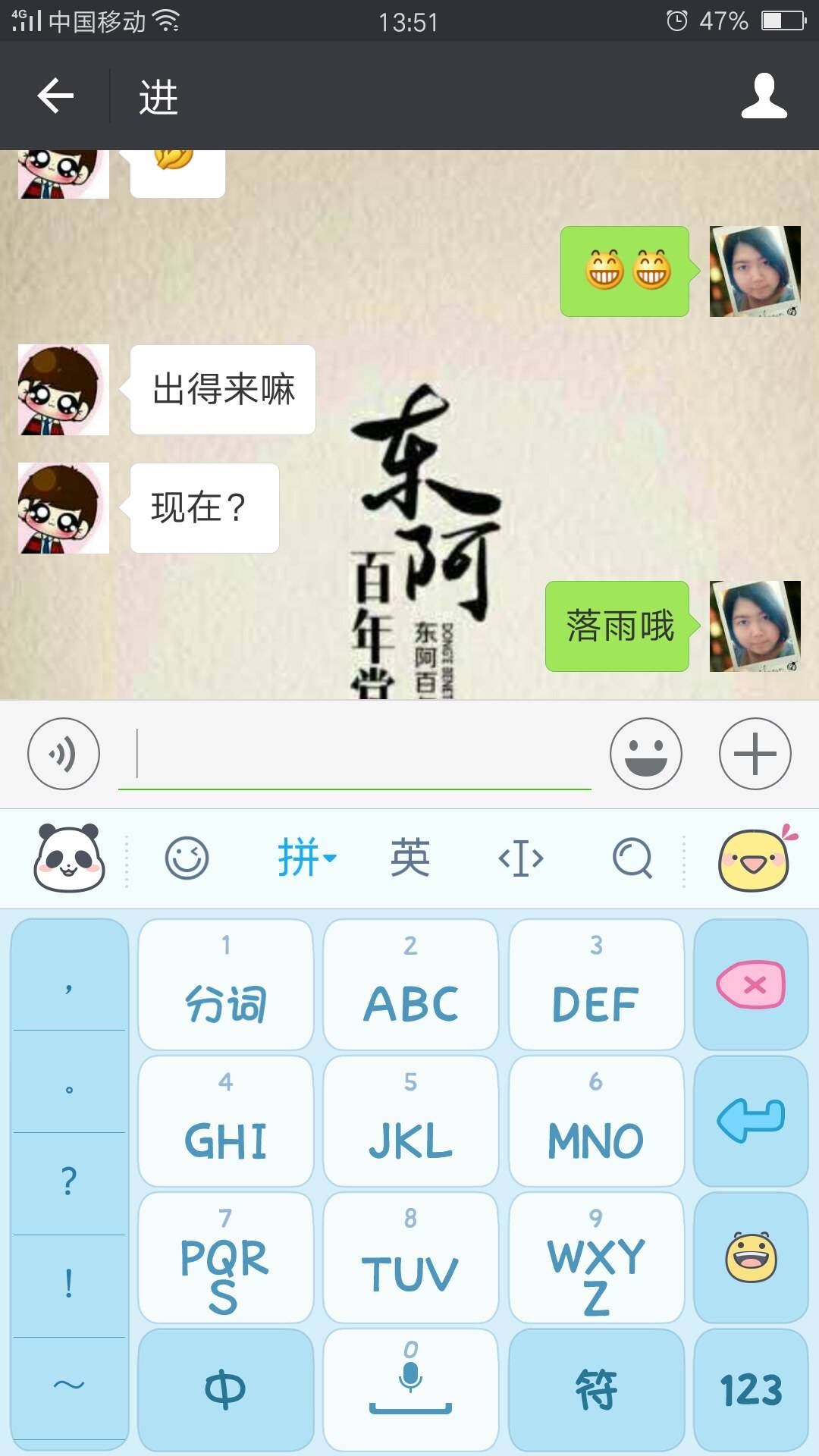Screen dimensions: 819x1456
Task: Tap the 中 language switch key
Action: click(225, 1390)
